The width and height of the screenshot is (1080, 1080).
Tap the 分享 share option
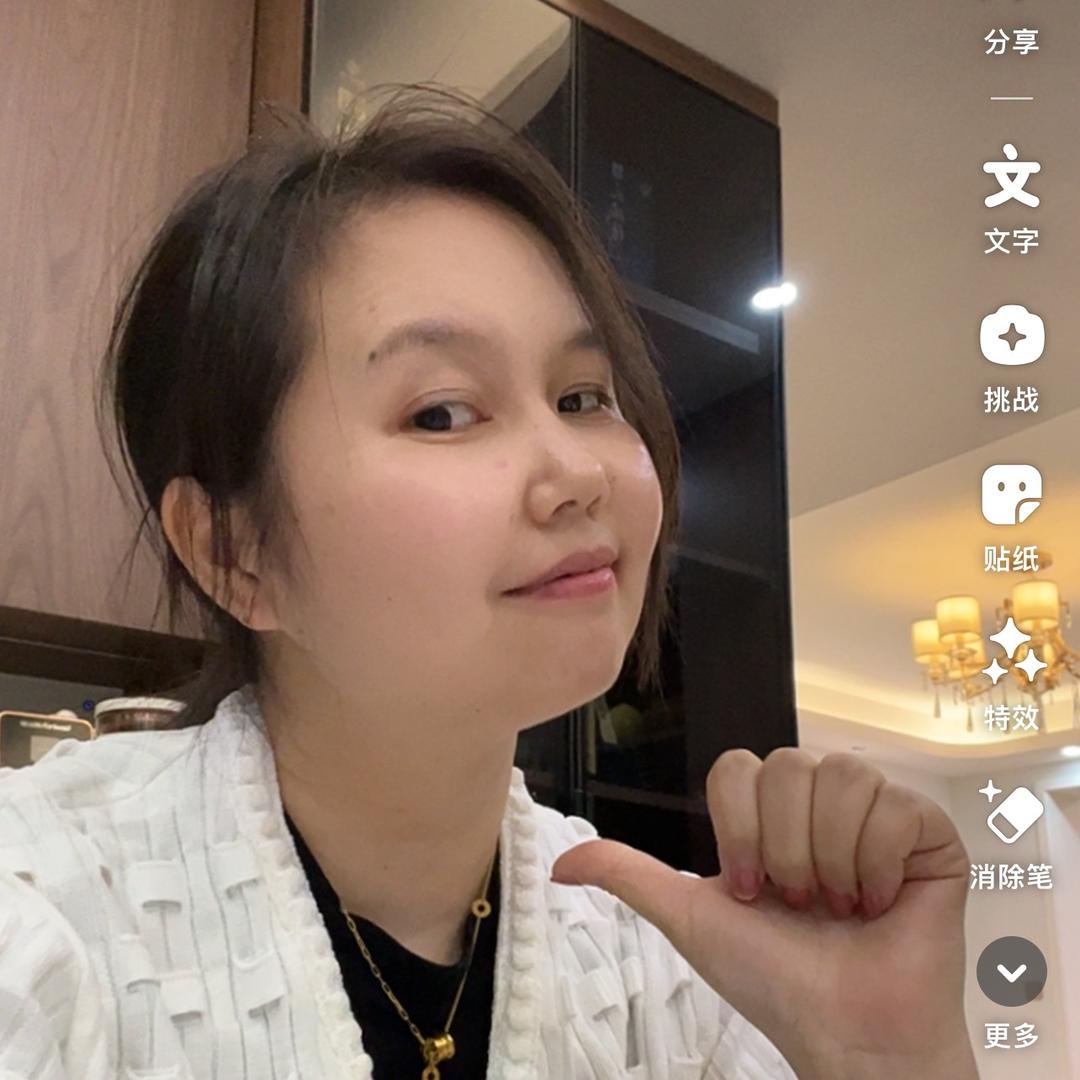click(1011, 40)
